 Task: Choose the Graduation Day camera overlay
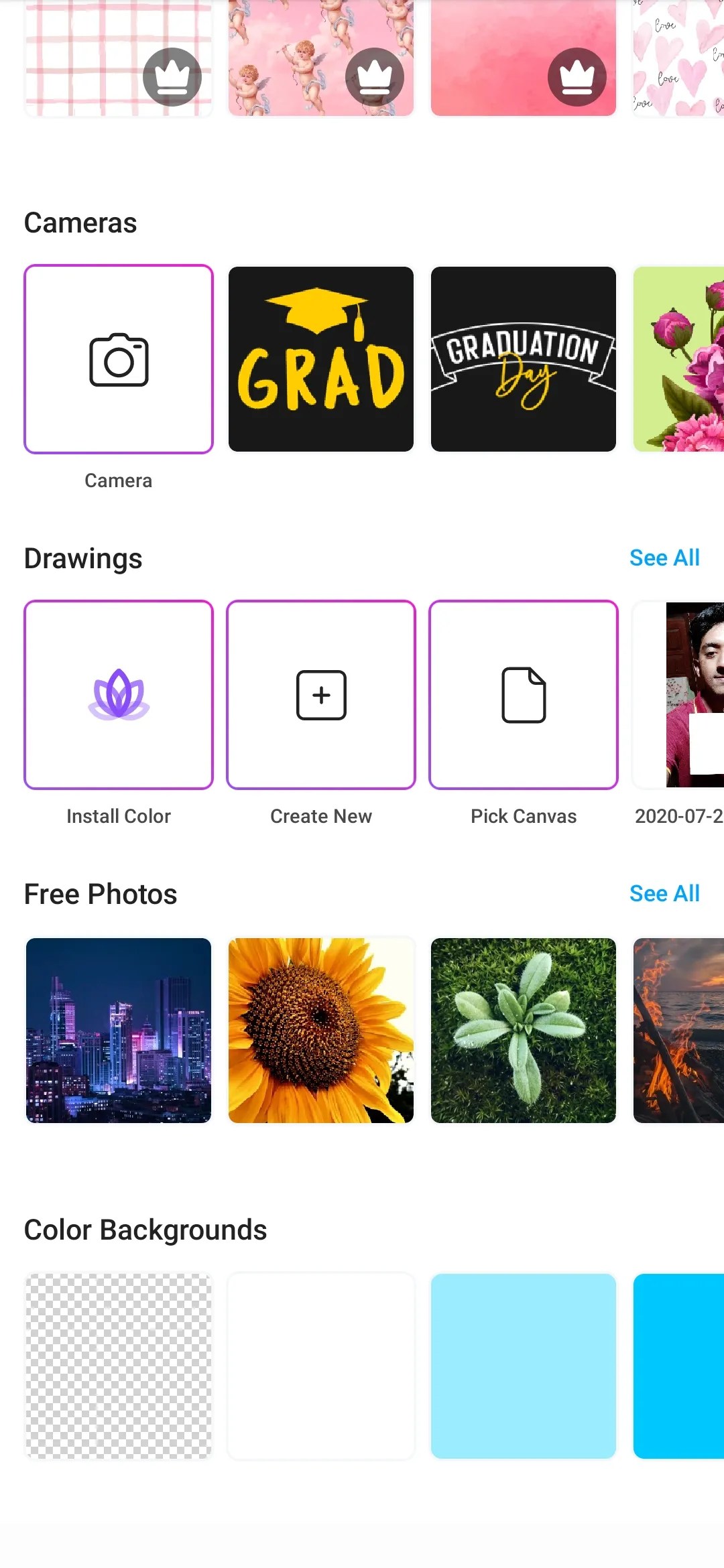523,360
